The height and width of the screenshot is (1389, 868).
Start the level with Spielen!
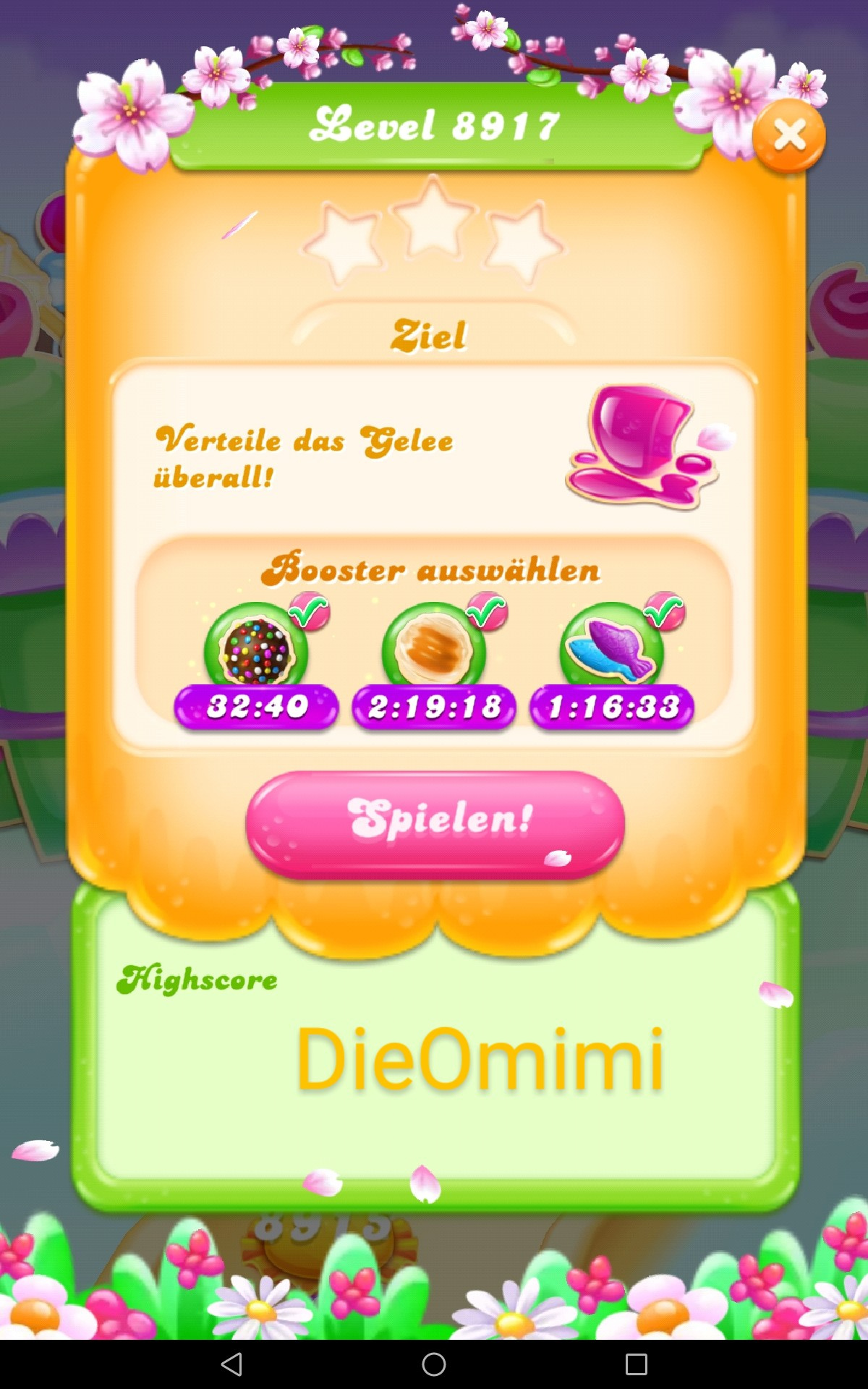pos(435,823)
